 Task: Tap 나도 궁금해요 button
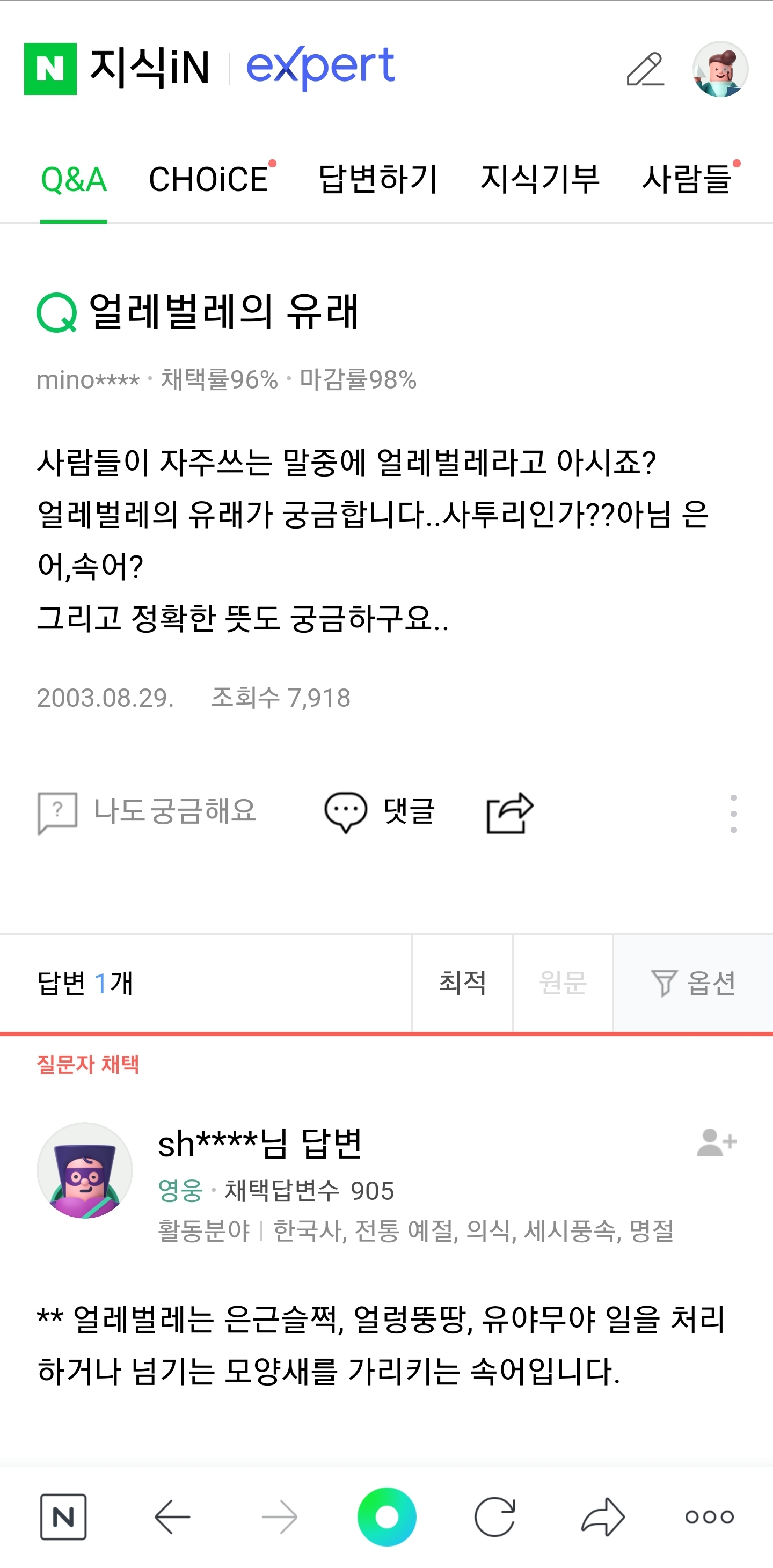tap(148, 812)
